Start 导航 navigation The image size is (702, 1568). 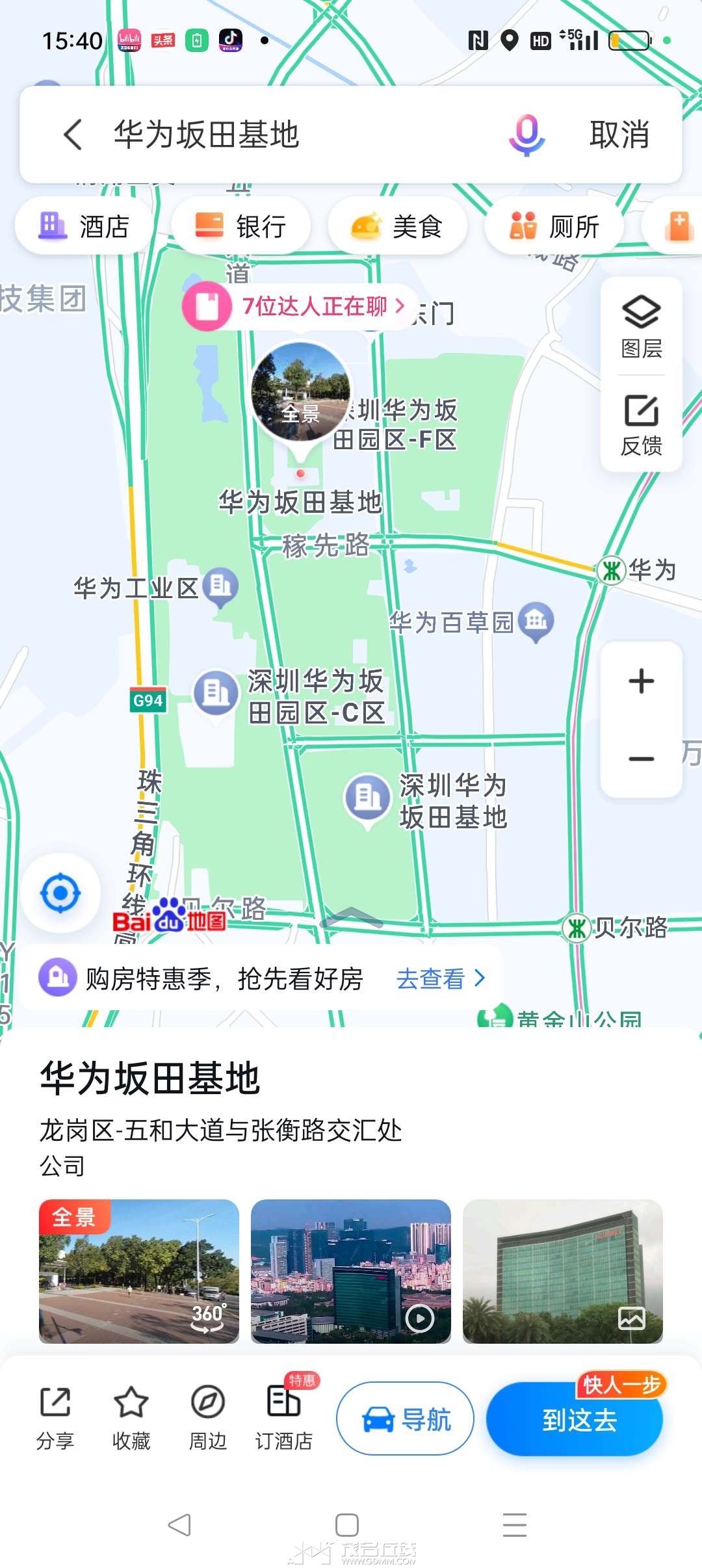405,1418
